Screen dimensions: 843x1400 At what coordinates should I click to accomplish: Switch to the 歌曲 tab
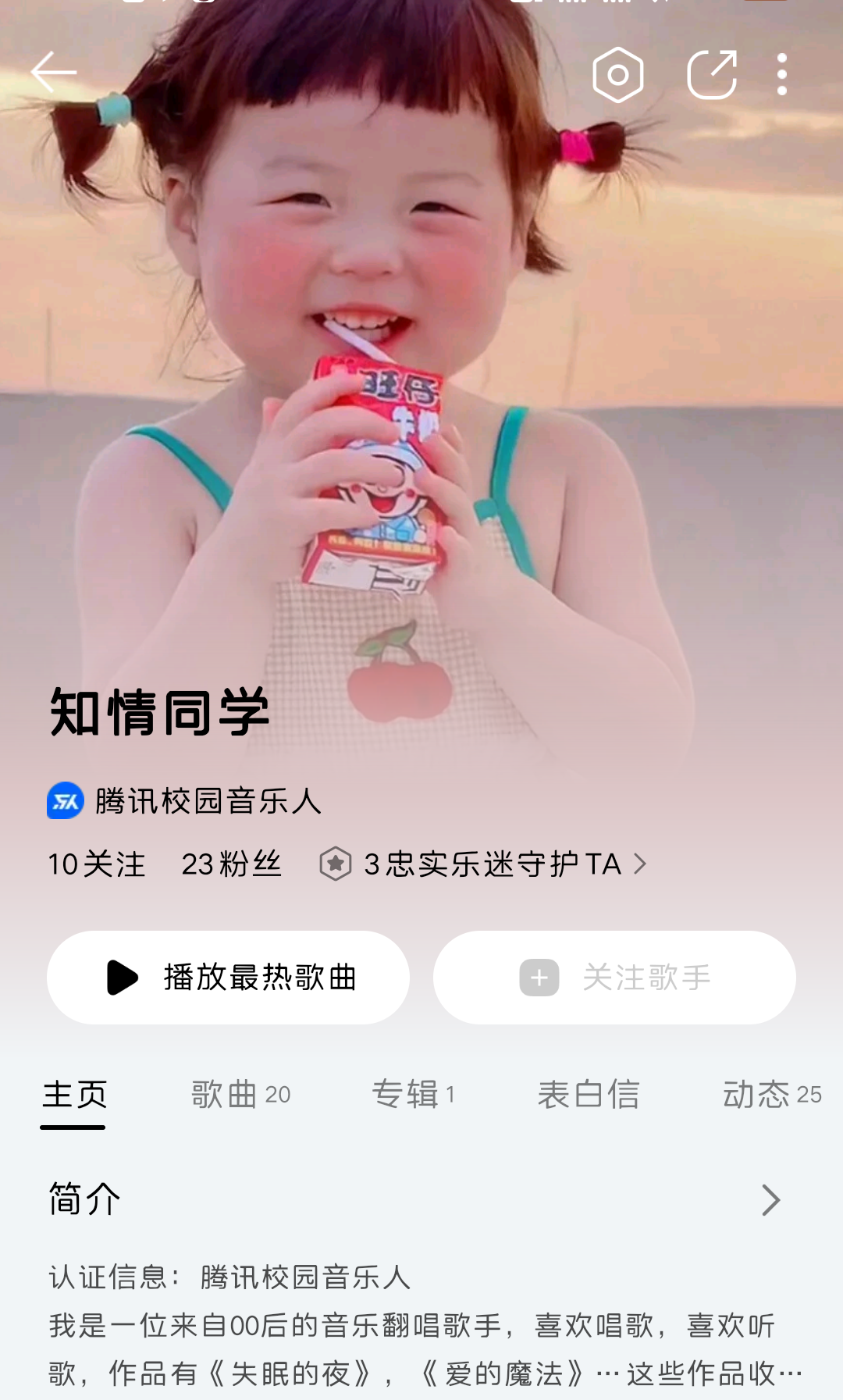pyautogui.click(x=240, y=1095)
